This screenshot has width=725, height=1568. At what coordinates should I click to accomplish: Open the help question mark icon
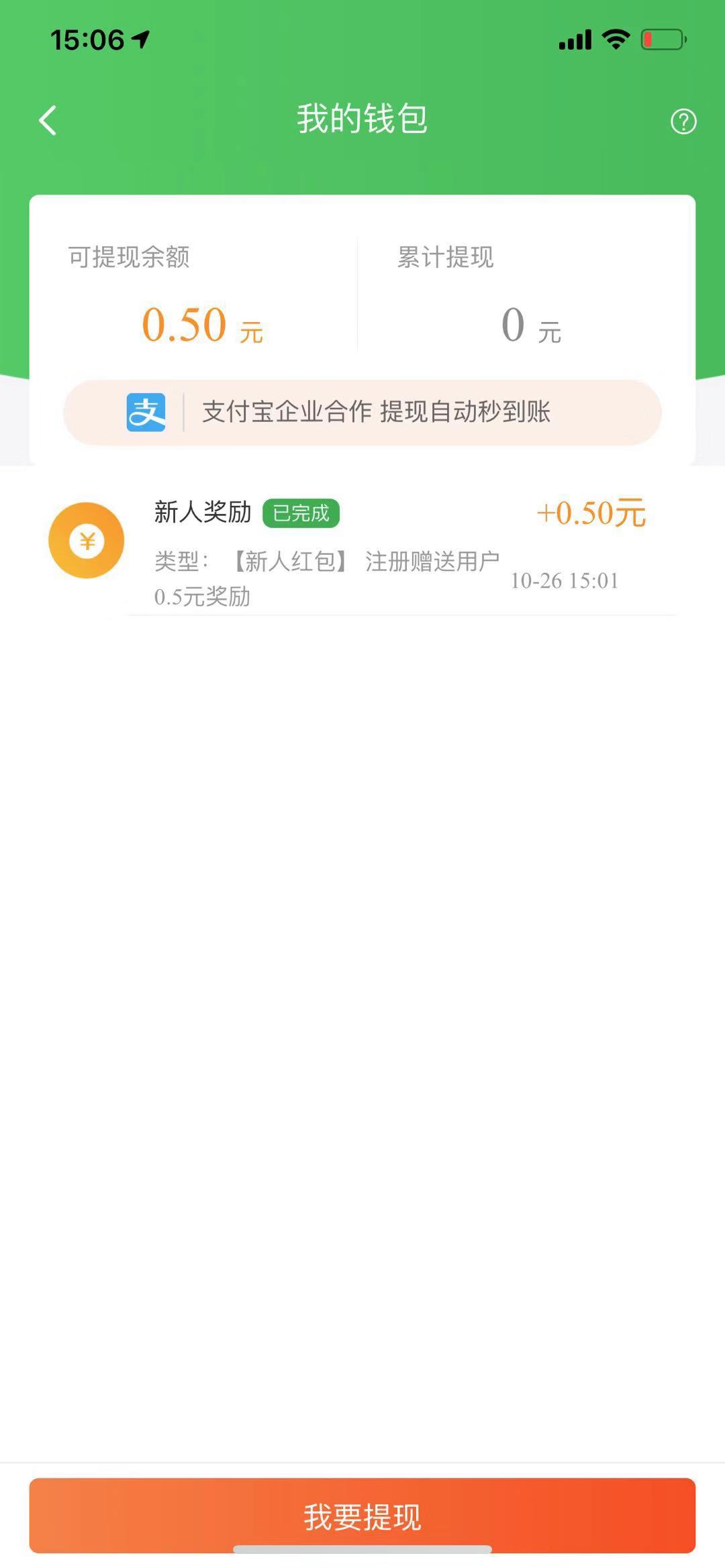tap(682, 121)
